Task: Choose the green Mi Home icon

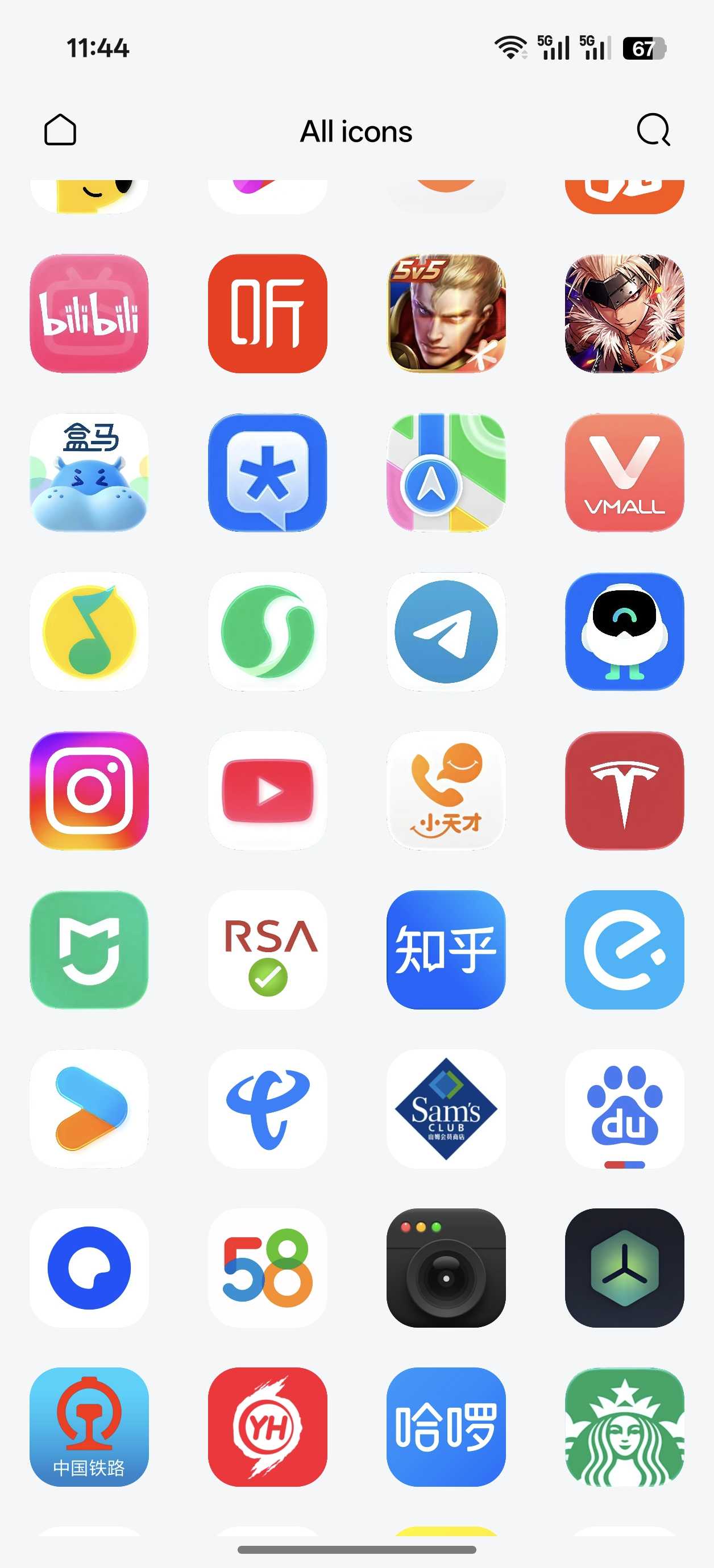Action: click(x=89, y=949)
